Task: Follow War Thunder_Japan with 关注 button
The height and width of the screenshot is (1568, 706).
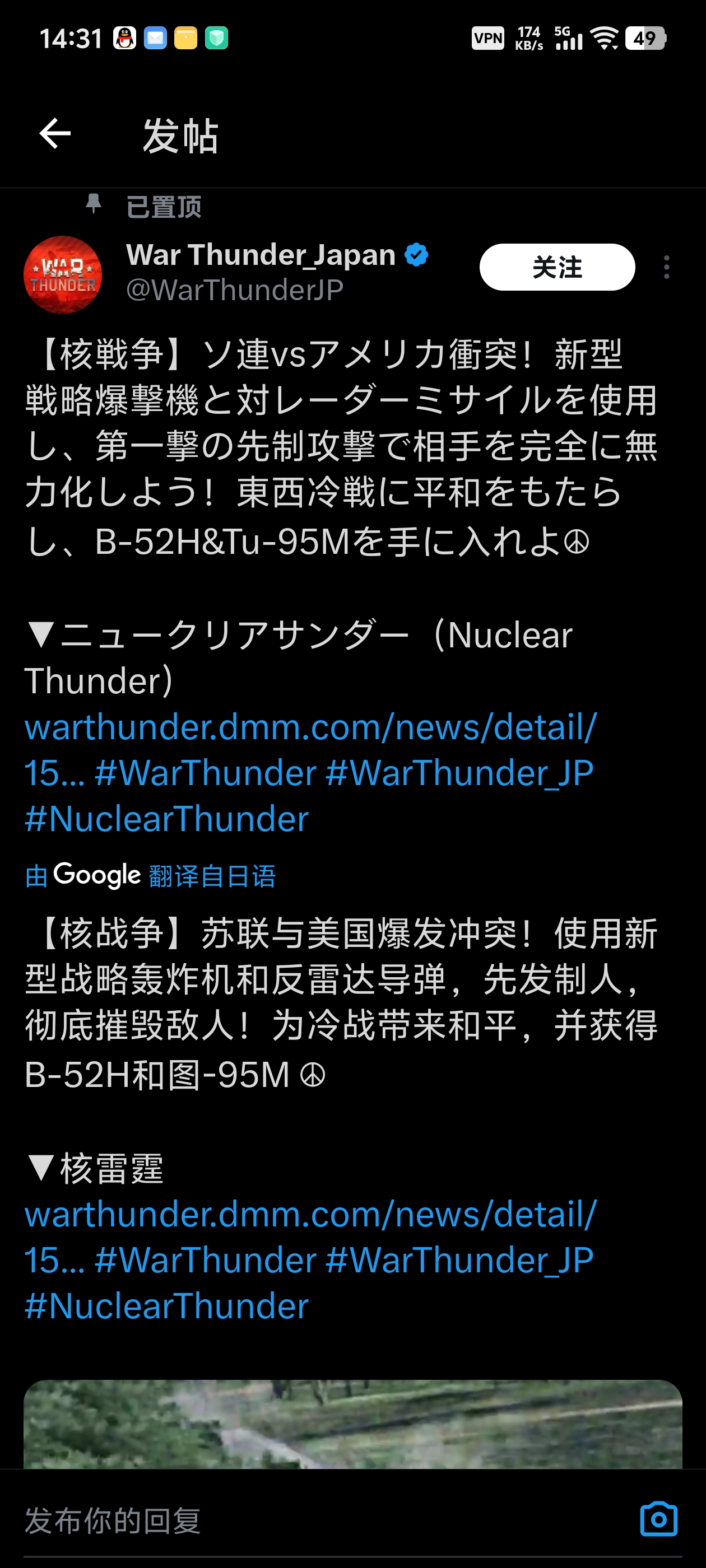Action: click(557, 267)
